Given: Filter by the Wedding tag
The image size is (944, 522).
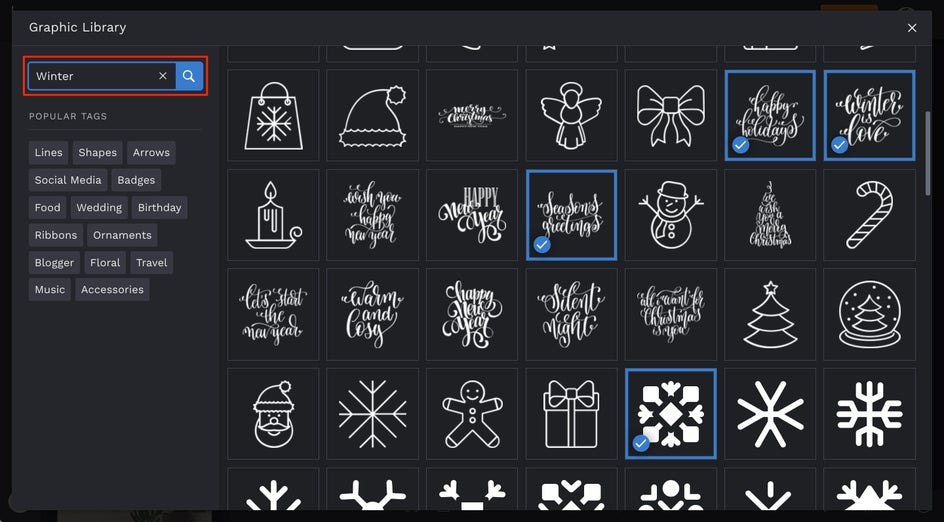Looking at the screenshot, I should click(x=99, y=208).
